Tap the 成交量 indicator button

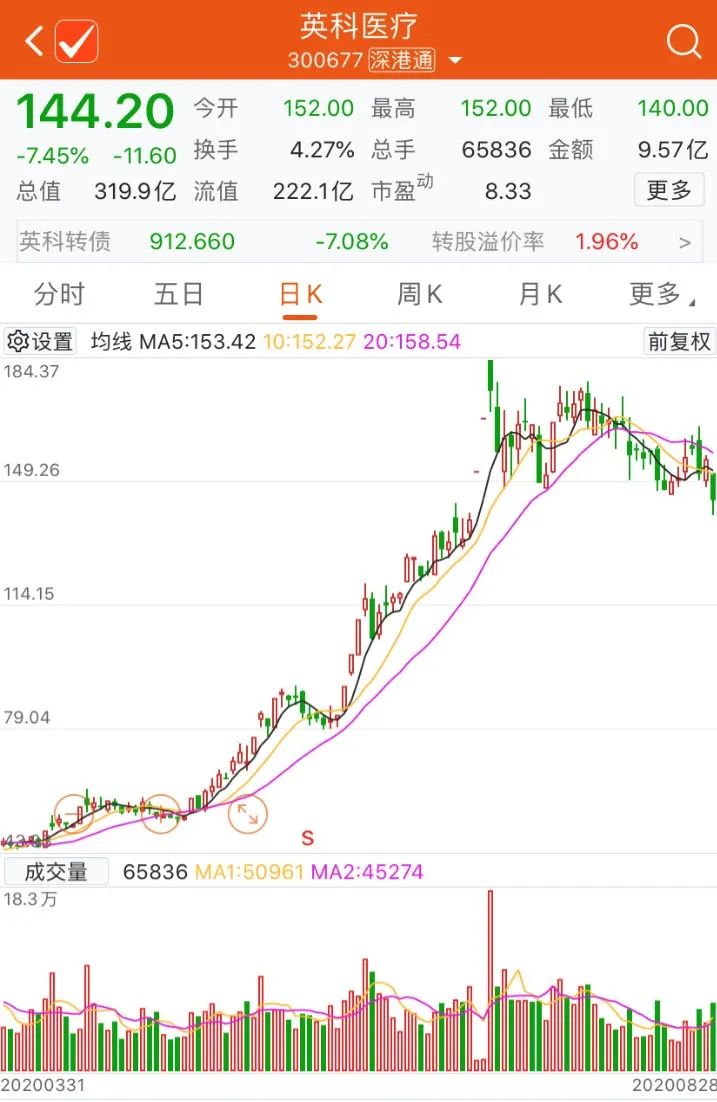coord(56,871)
